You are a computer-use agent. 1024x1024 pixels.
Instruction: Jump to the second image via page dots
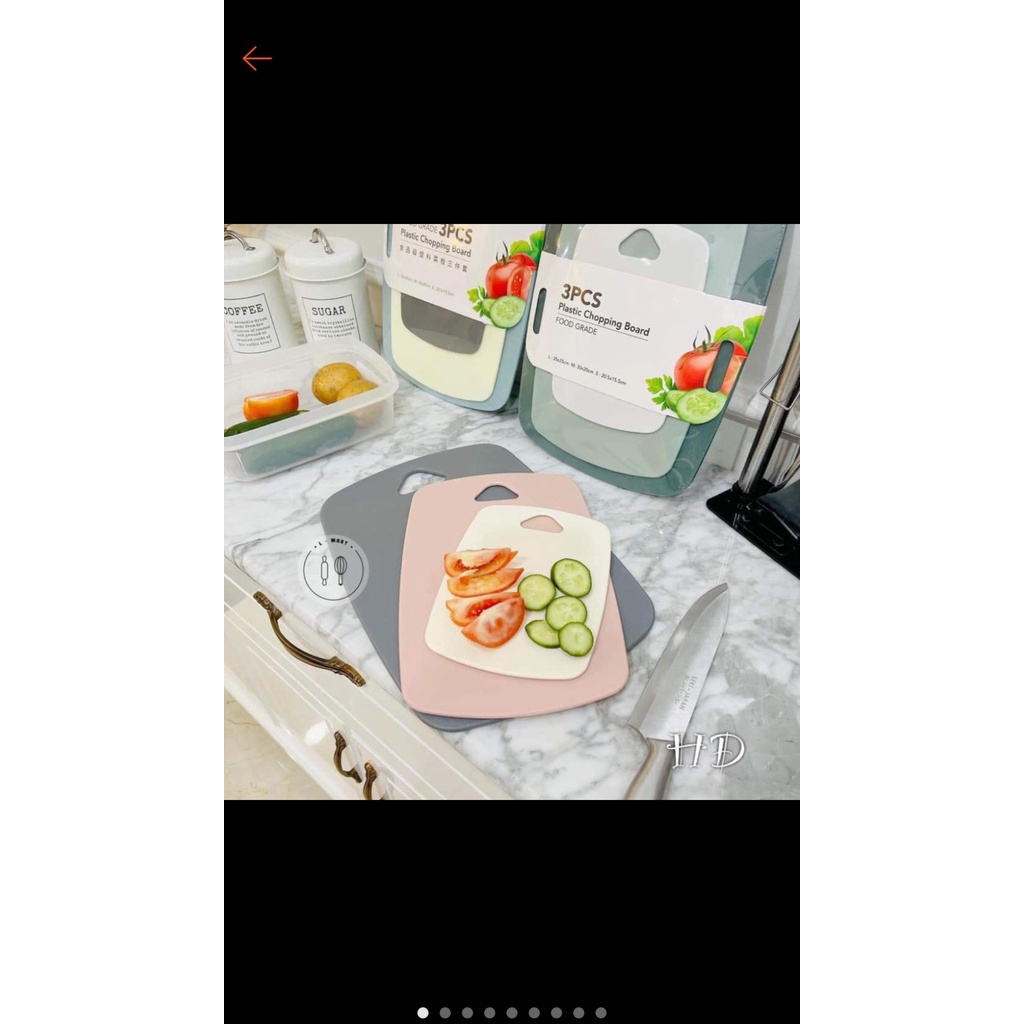tap(445, 1013)
